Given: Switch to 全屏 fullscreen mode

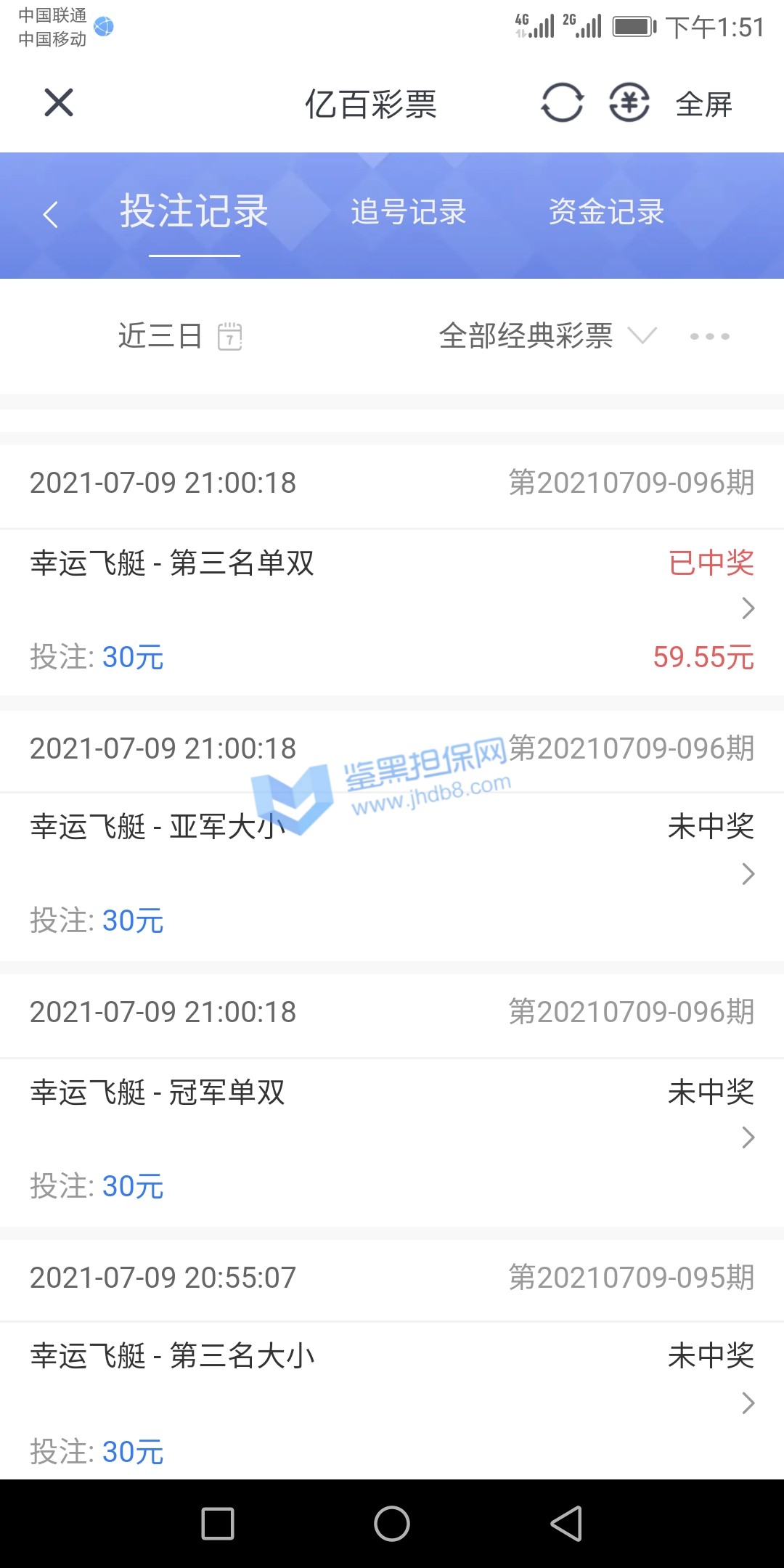Looking at the screenshot, I should (703, 105).
